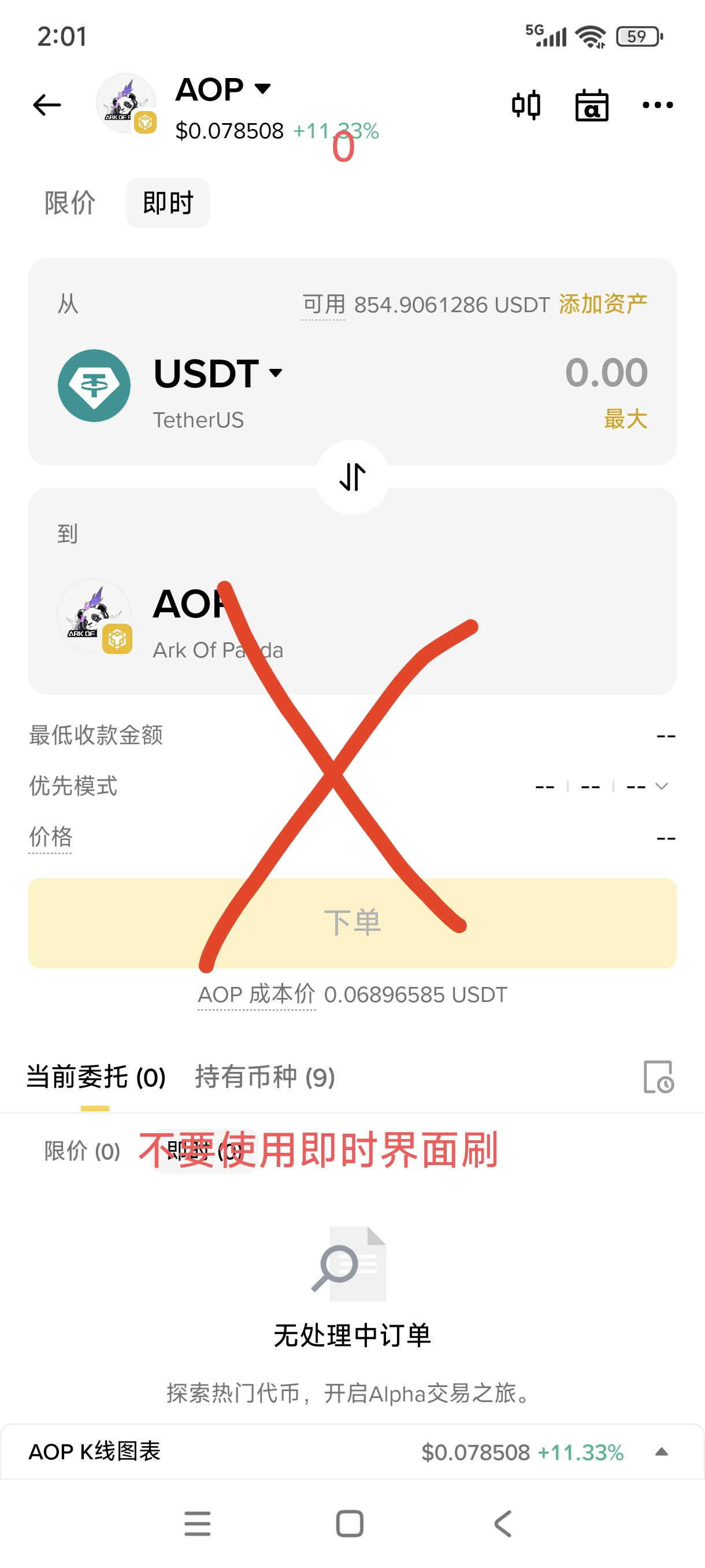Viewport: 705px width, 1568px height.
Task: Open the three-dot overflow menu
Action: click(x=658, y=105)
